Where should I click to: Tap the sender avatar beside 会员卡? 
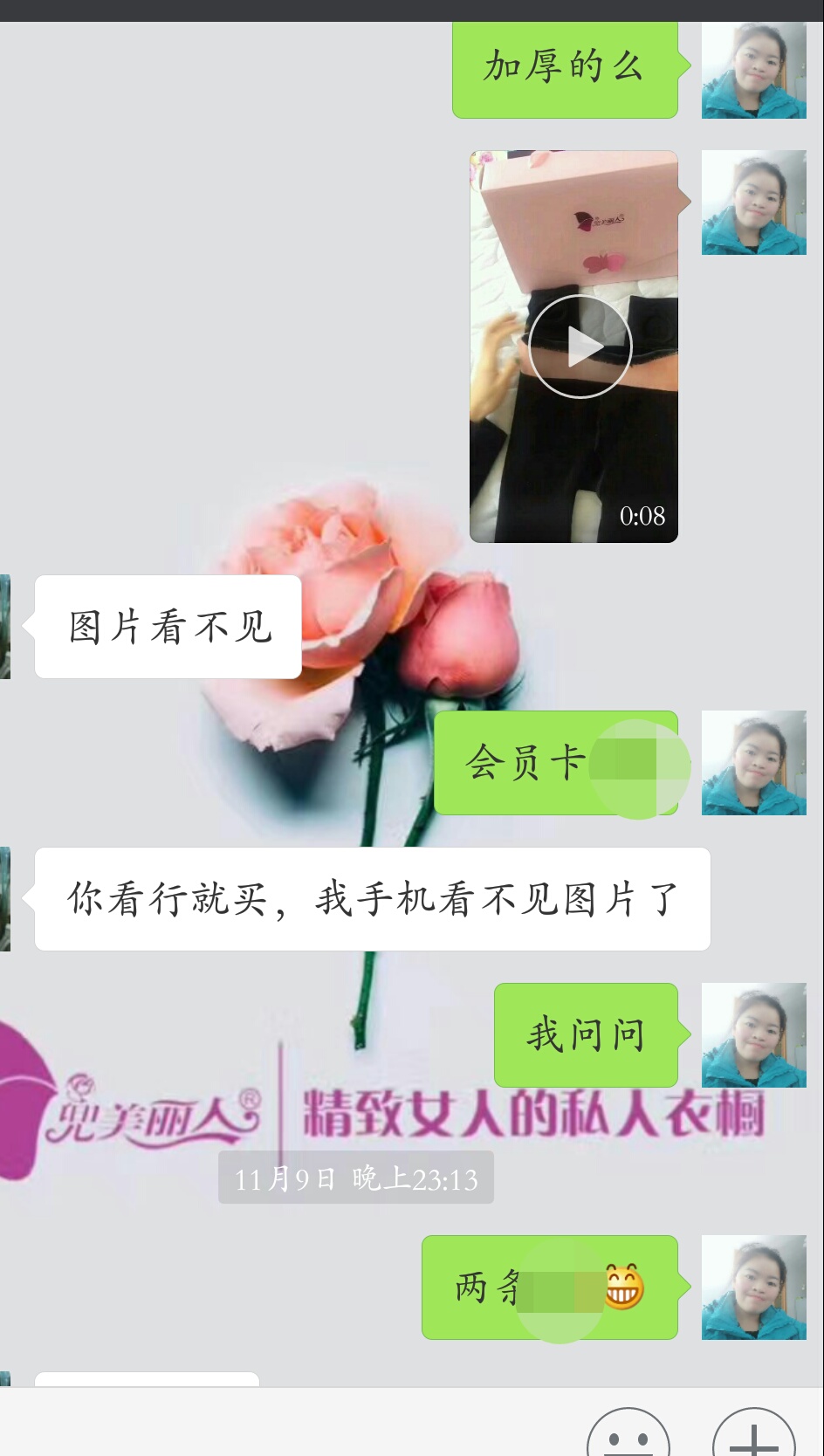[753, 762]
